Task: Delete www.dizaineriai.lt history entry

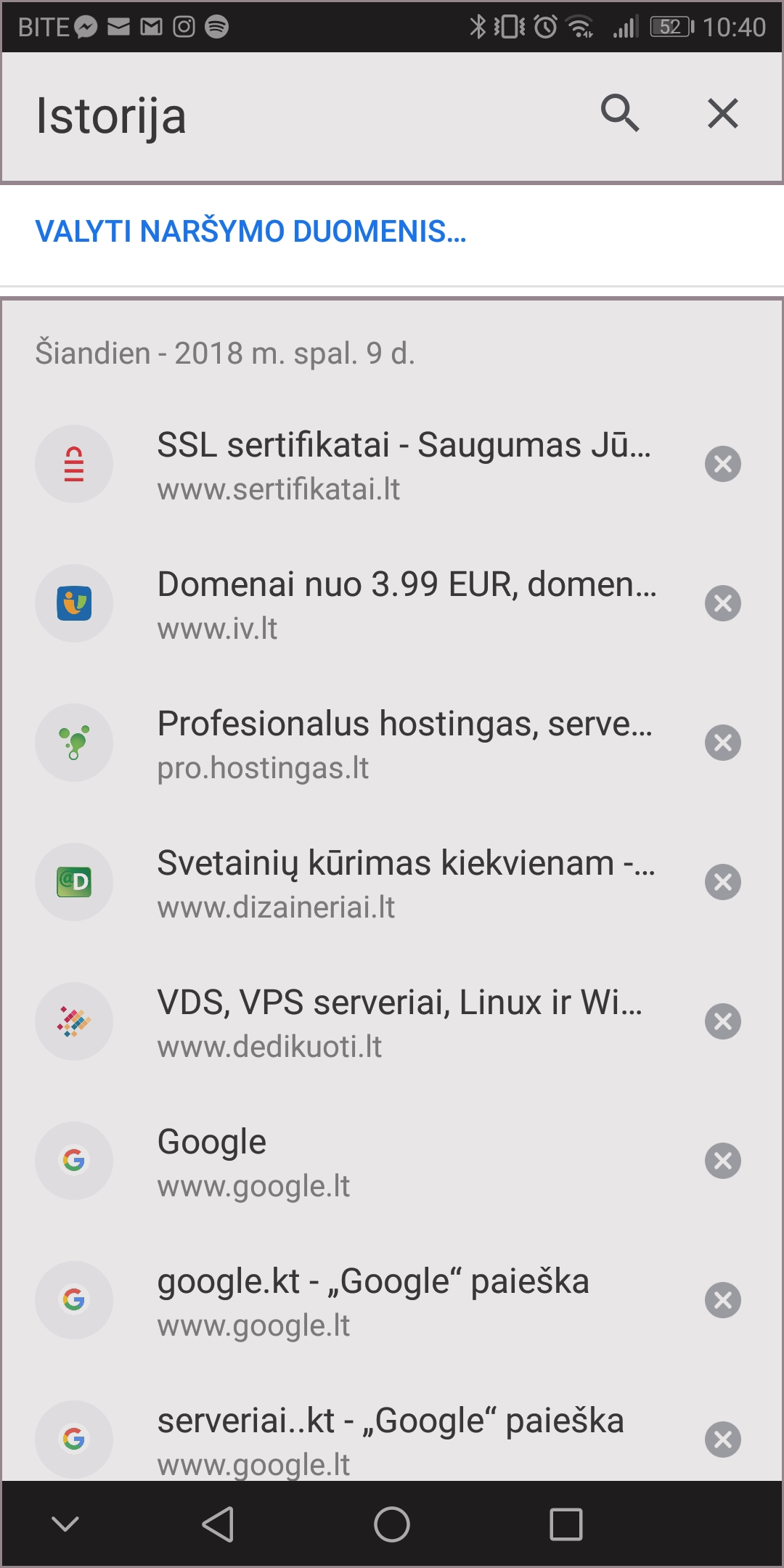Action: pos(722,882)
